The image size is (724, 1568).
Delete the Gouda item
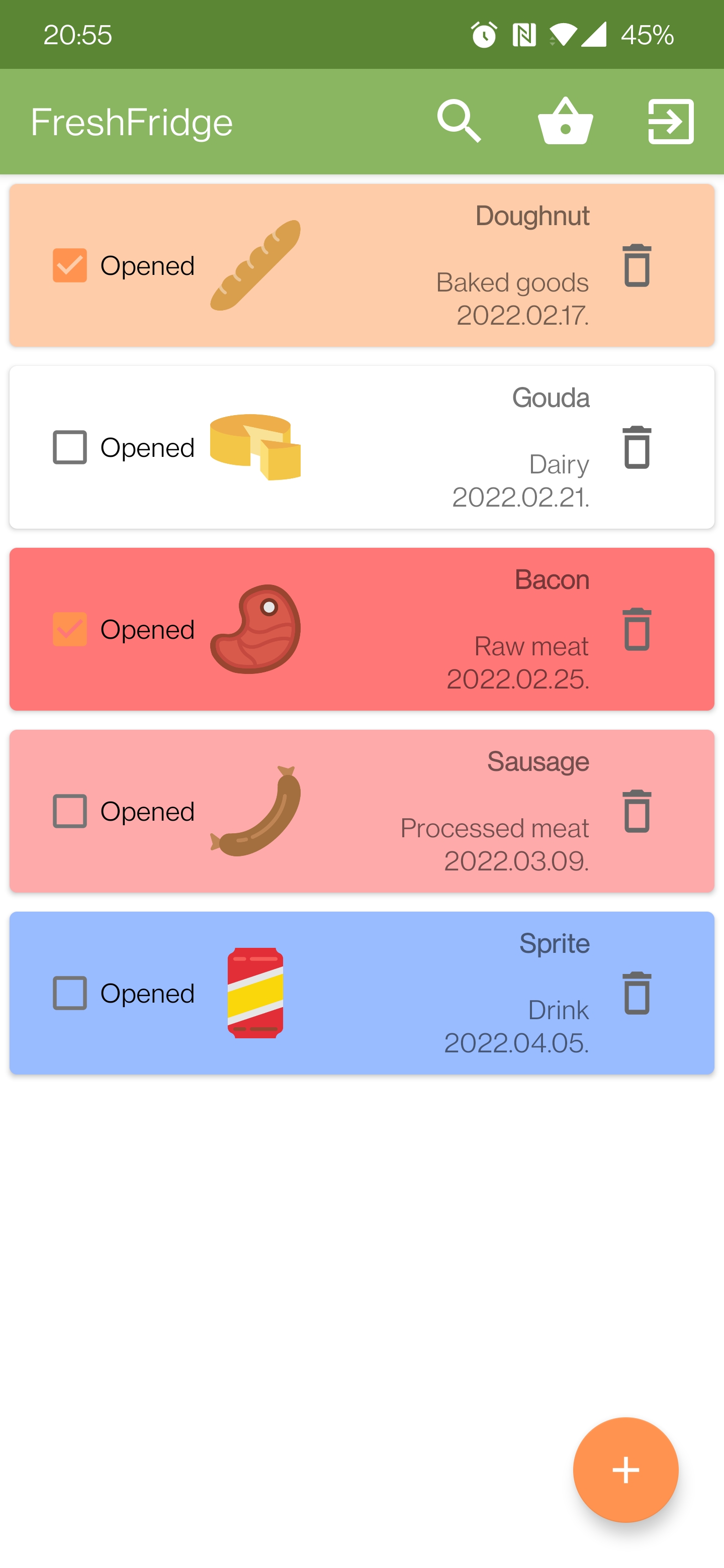[x=637, y=447]
